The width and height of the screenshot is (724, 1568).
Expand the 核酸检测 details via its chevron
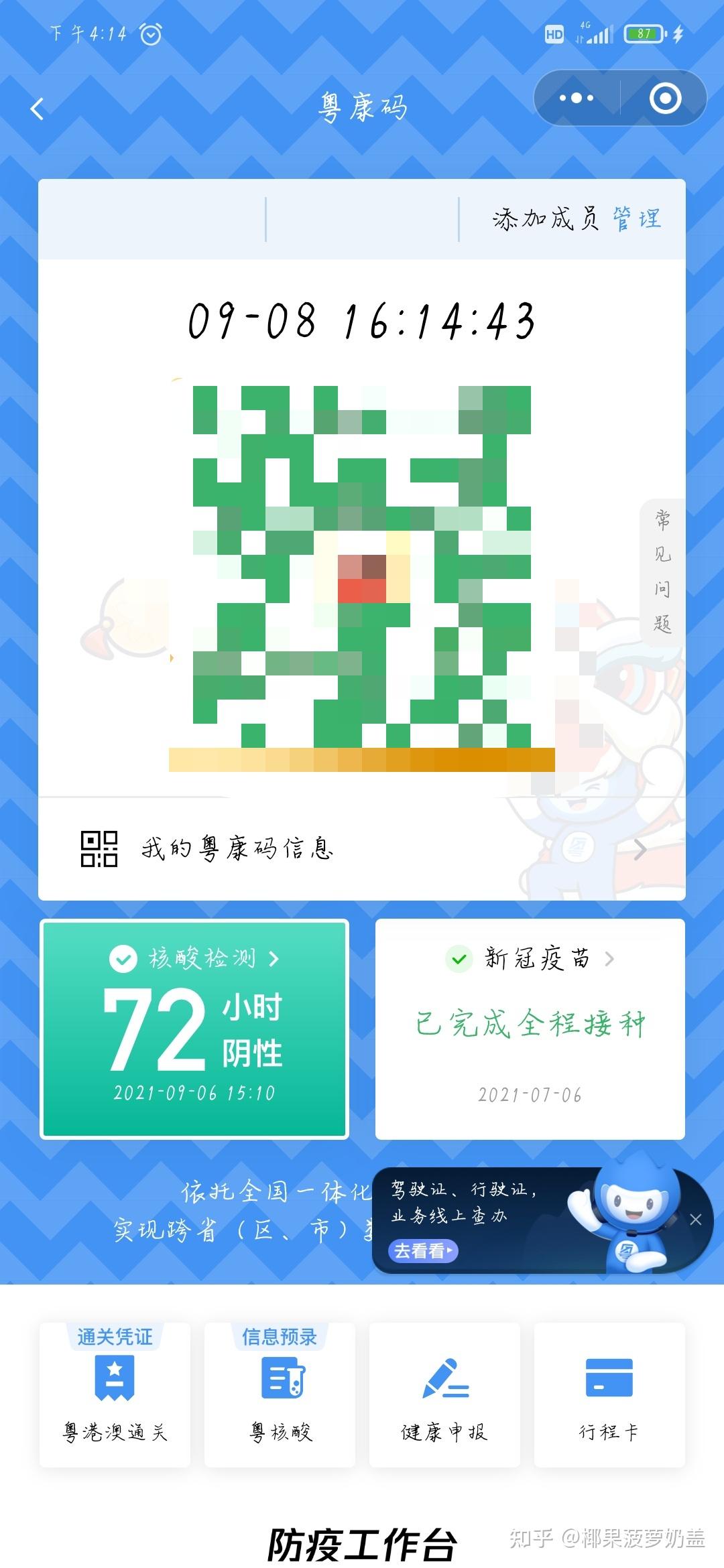pos(274,959)
